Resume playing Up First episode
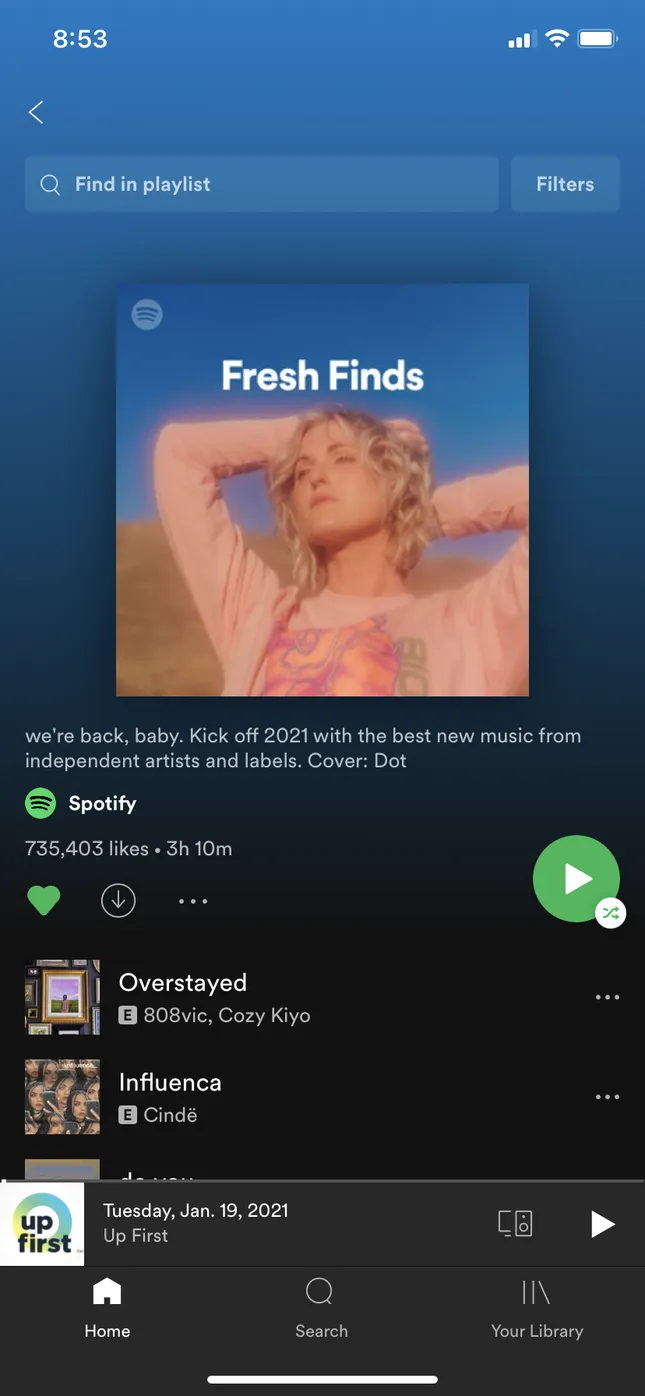Screen dimensions: 645x1396 [x=601, y=1223]
